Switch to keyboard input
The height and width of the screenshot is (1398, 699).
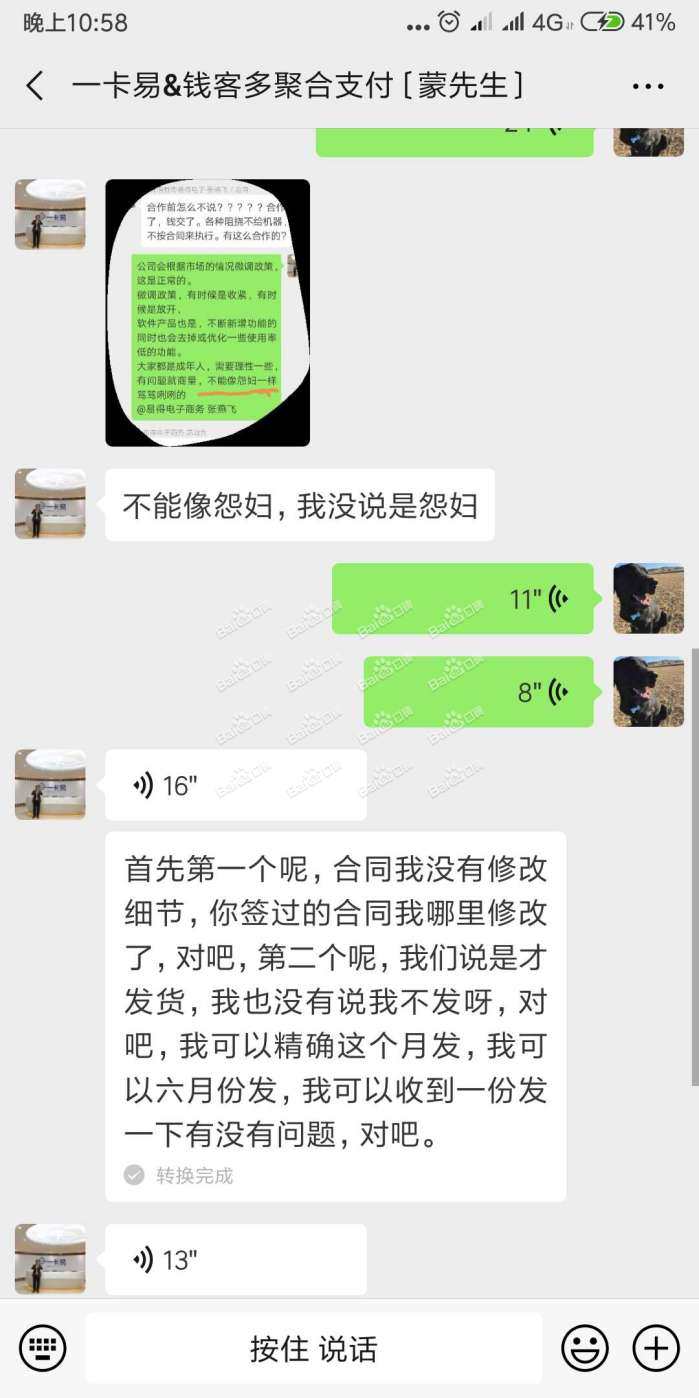click(43, 1348)
